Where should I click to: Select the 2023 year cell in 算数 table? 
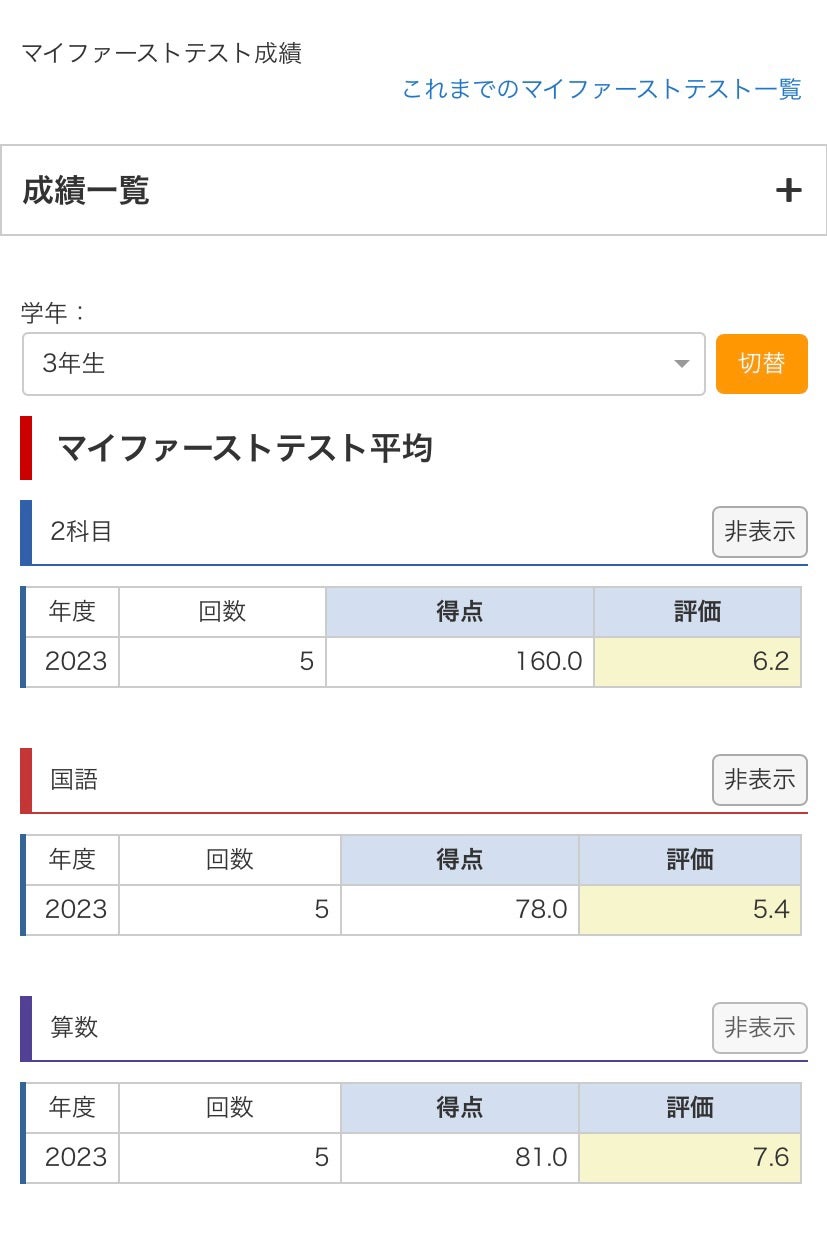[72, 1156]
